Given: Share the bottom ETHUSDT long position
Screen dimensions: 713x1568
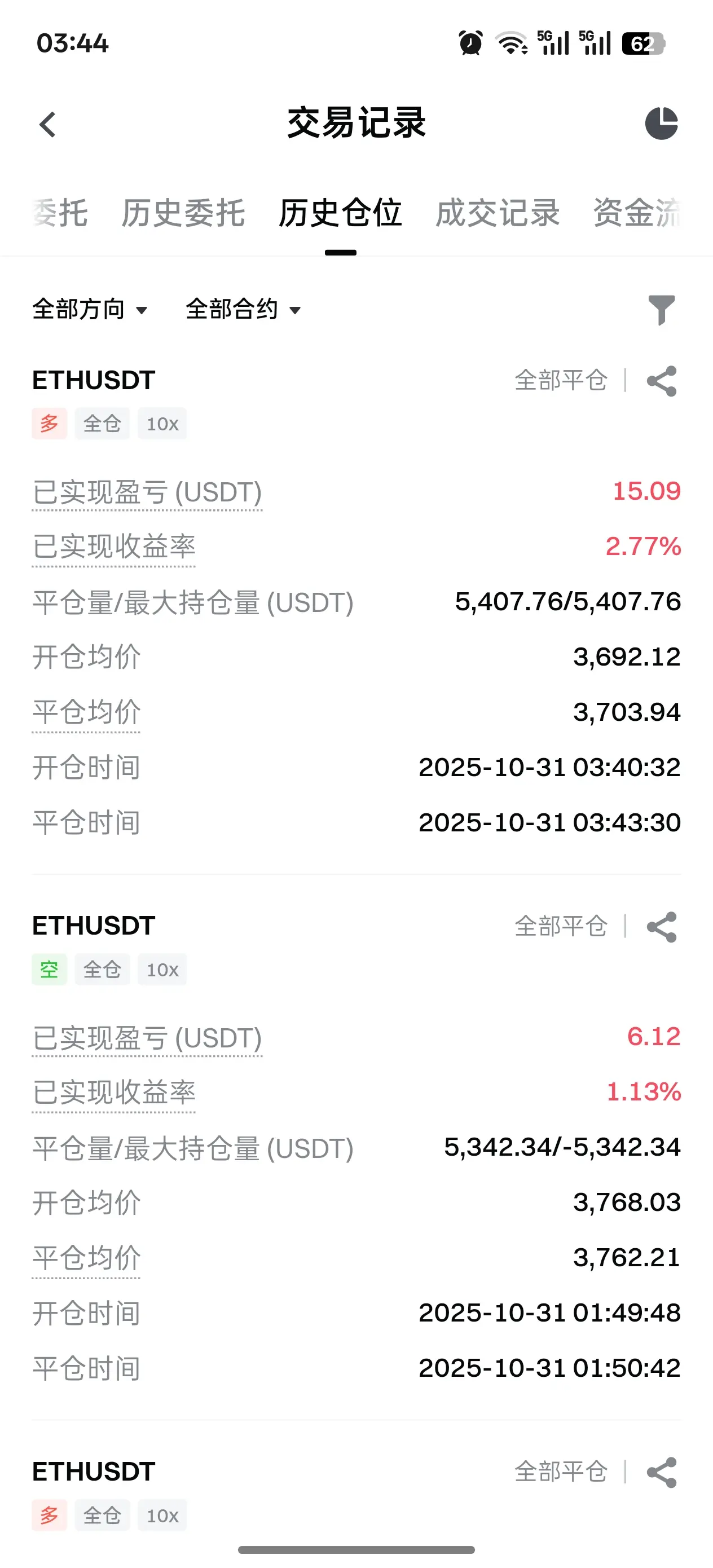Looking at the screenshot, I should (661, 1473).
